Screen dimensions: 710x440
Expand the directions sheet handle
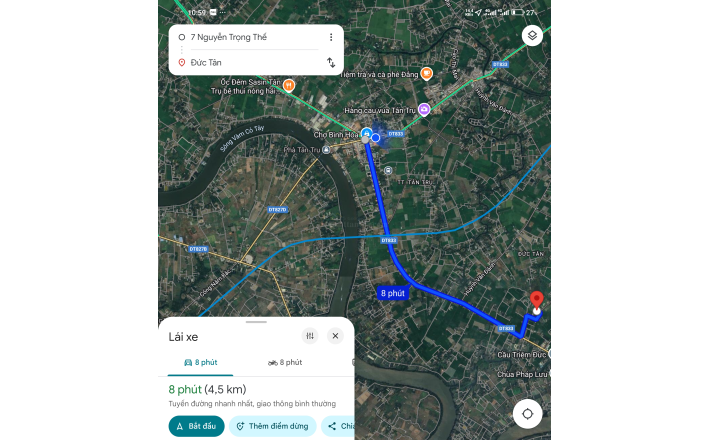click(256, 322)
